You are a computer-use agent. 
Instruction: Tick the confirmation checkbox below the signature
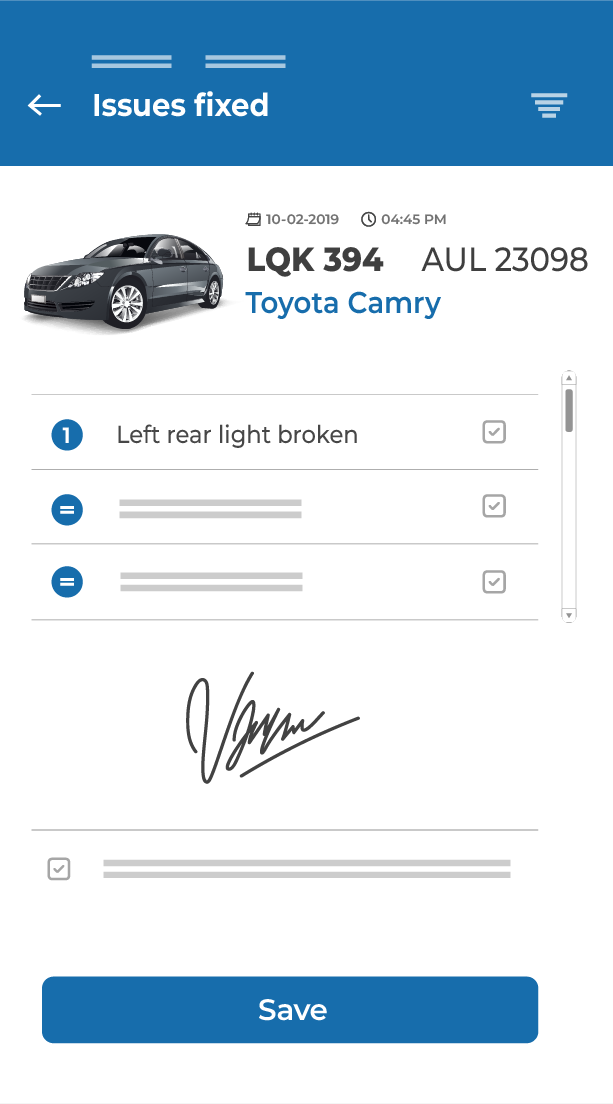click(x=59, y=869)
